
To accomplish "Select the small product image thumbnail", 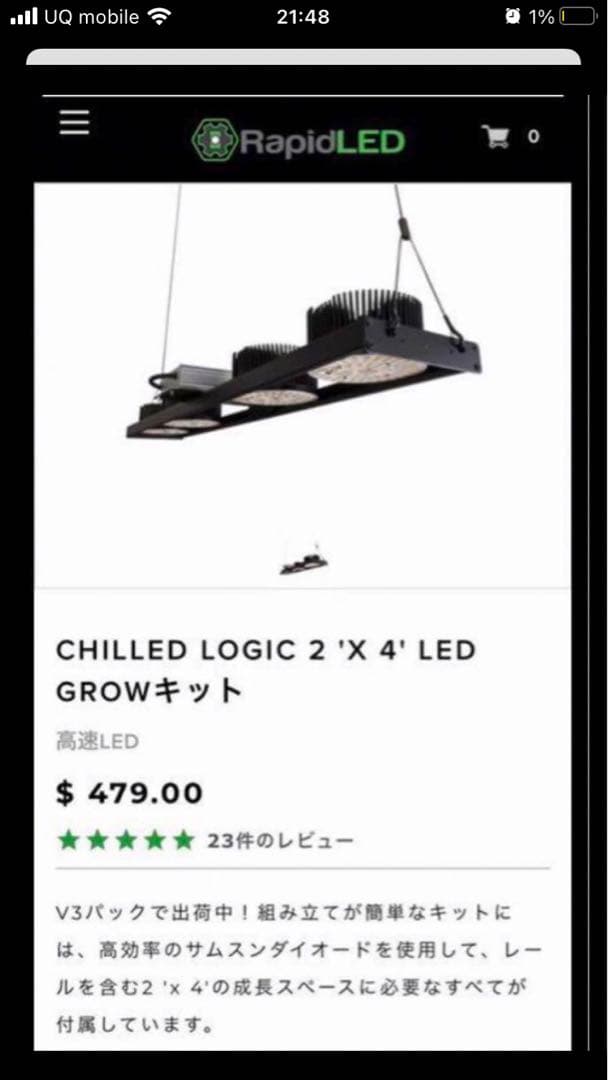I will point(303,562).
